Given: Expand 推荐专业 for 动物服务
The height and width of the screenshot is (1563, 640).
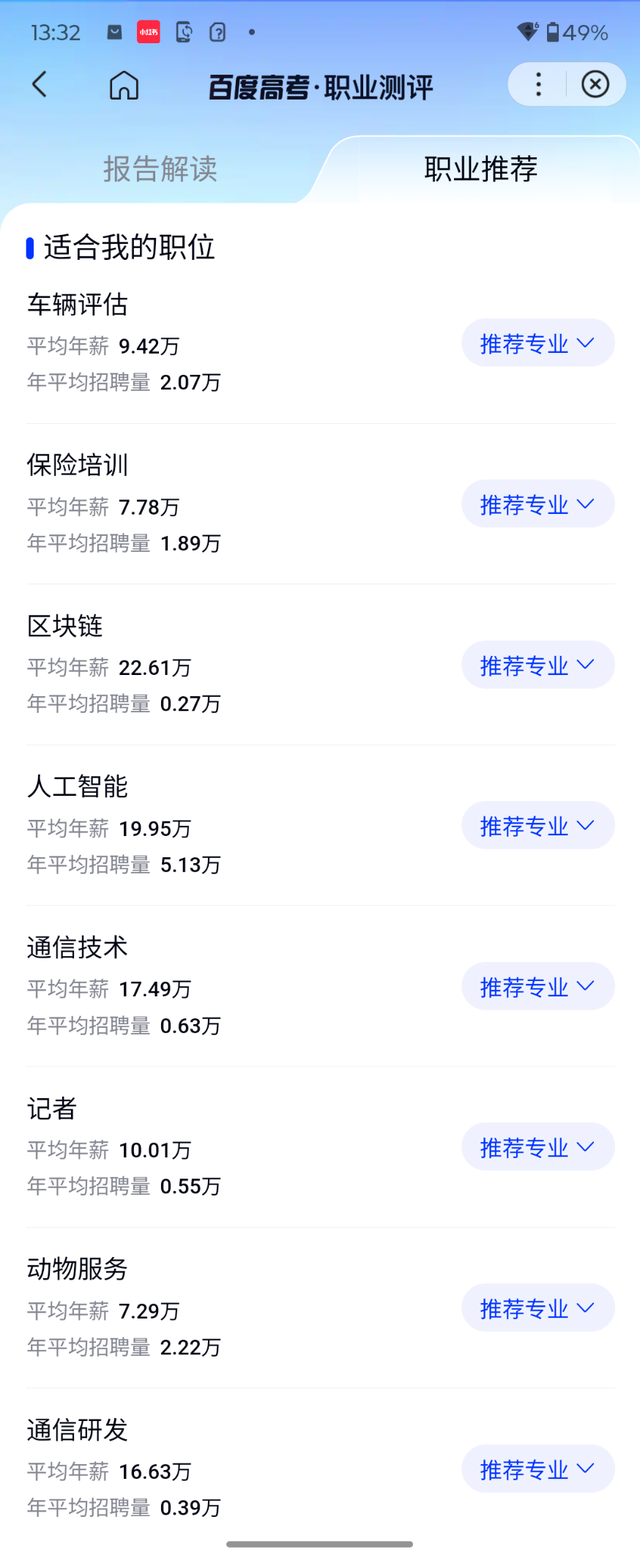Looking at the screenshot, I should click(x=537, y=1308).
